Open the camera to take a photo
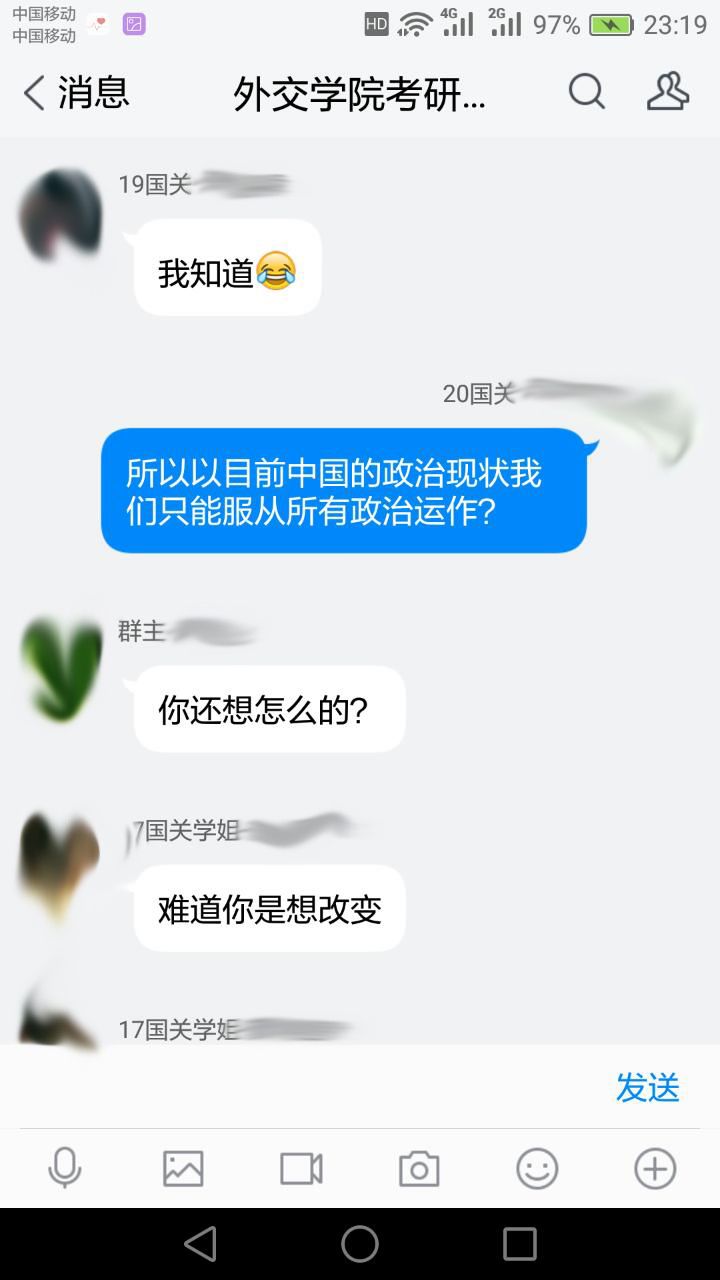The image size is (720, 1280). (419, 1168)
